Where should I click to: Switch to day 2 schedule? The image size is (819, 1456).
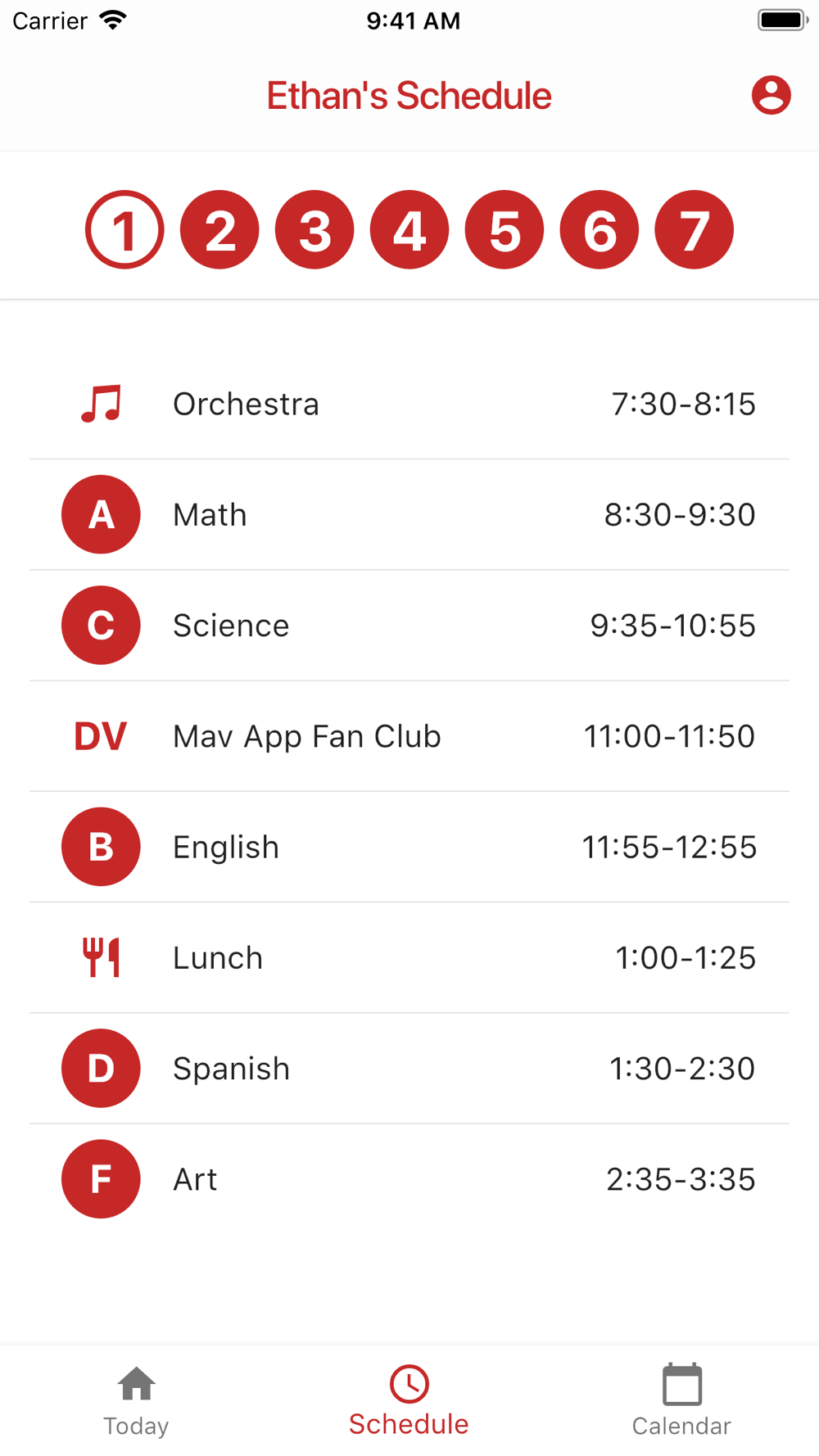point(219,230)
